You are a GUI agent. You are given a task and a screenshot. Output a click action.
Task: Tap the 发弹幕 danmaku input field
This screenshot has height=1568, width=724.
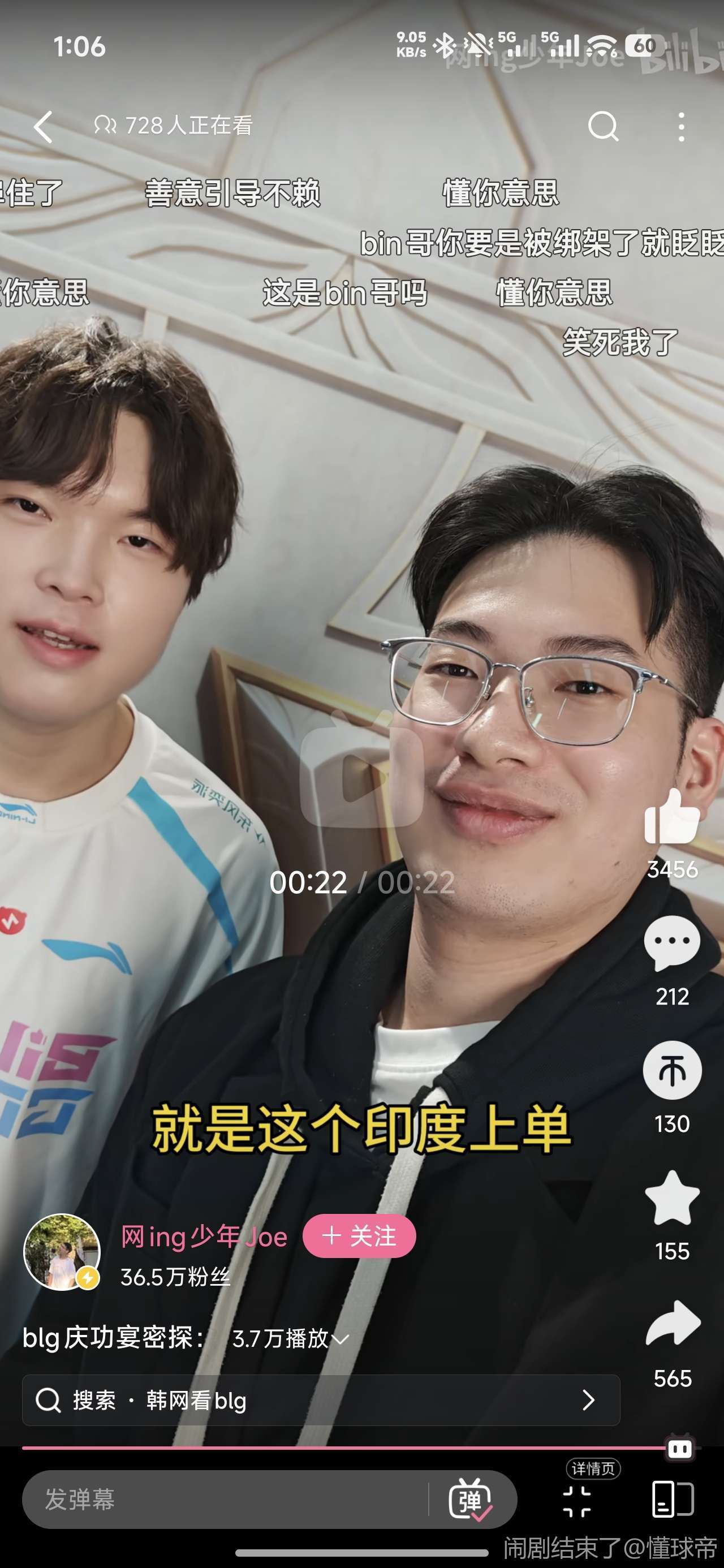(x=225, y=1499)
